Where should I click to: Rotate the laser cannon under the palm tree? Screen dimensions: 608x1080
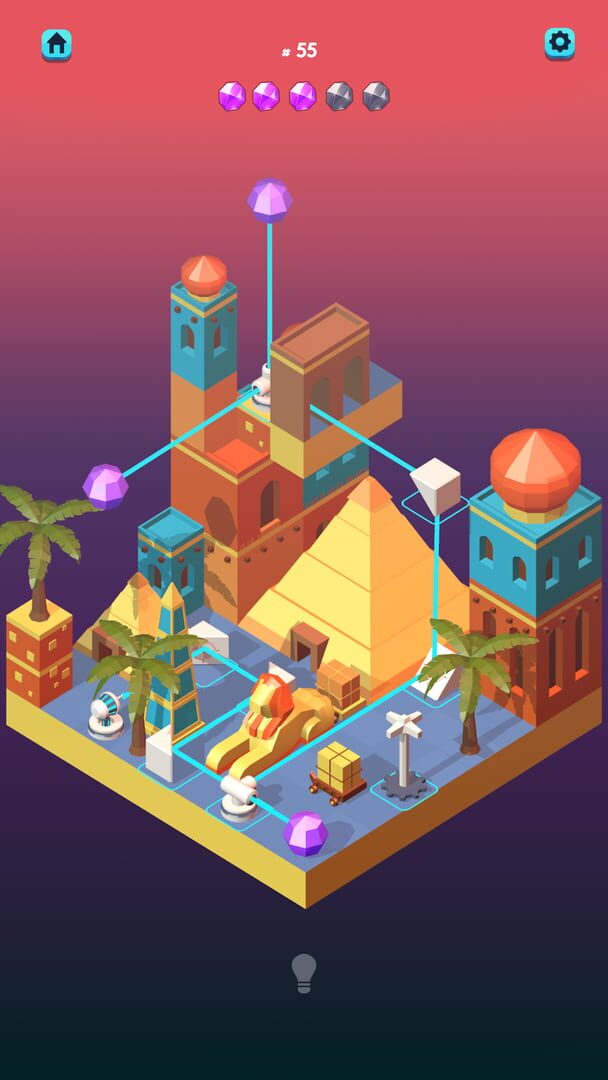click(105, 714)
